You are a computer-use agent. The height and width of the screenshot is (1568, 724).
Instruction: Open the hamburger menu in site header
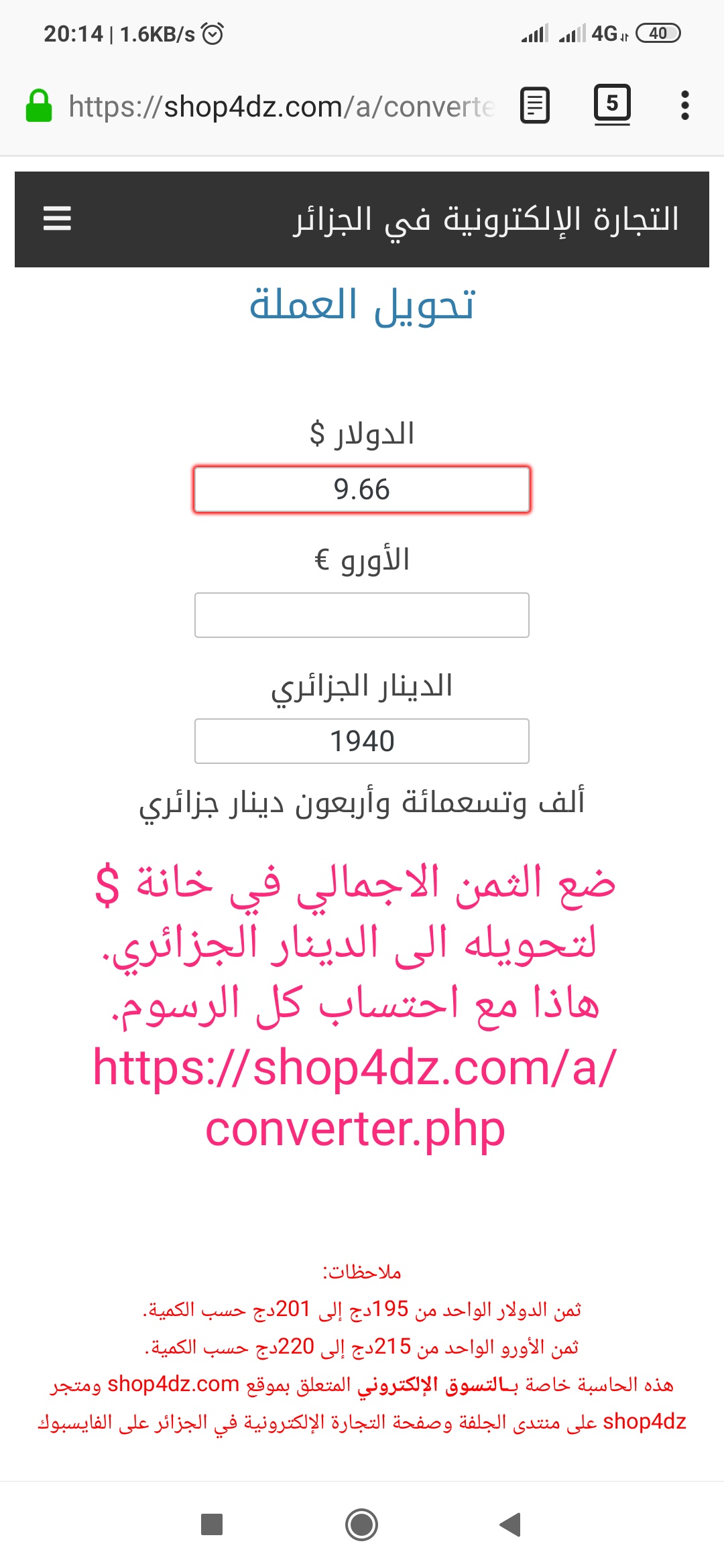(x=57, y=218)
